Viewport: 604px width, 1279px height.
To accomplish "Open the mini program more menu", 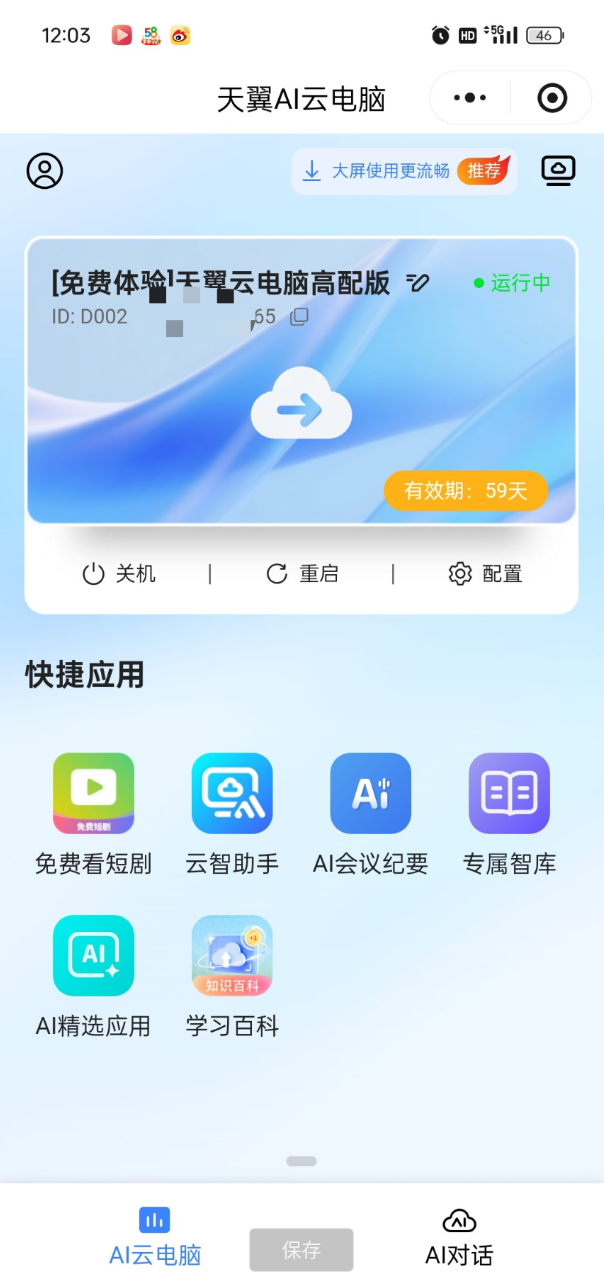I will click(470, 98).
